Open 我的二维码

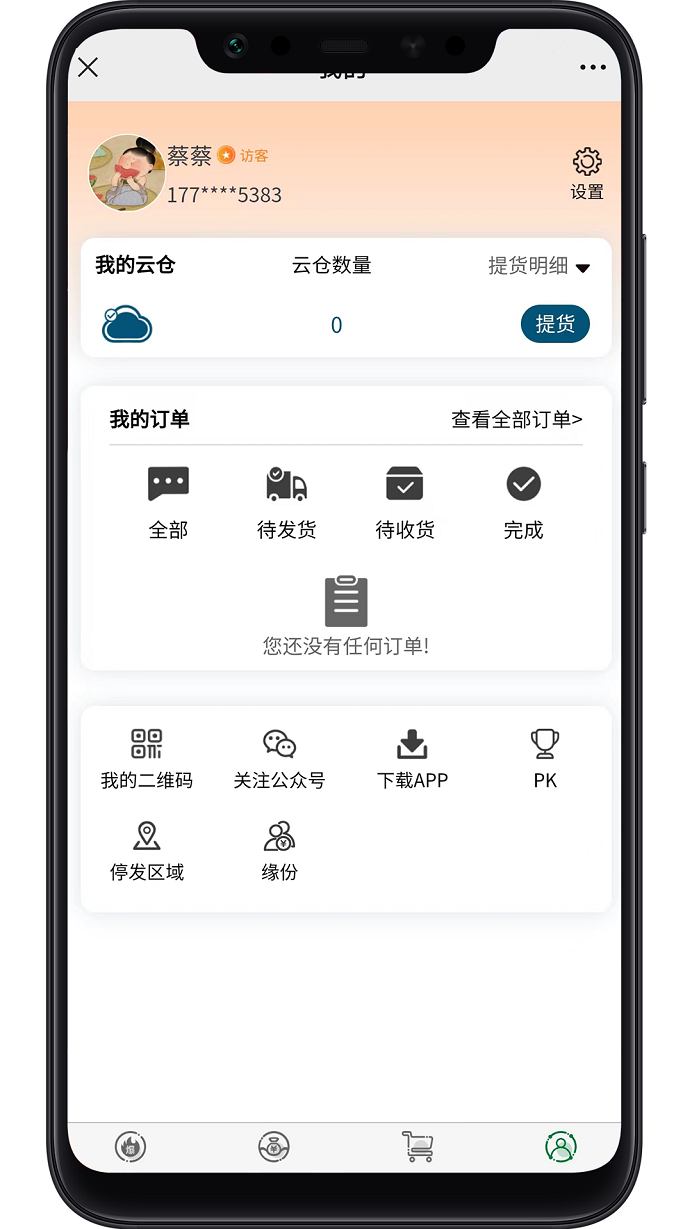point(147,758)
